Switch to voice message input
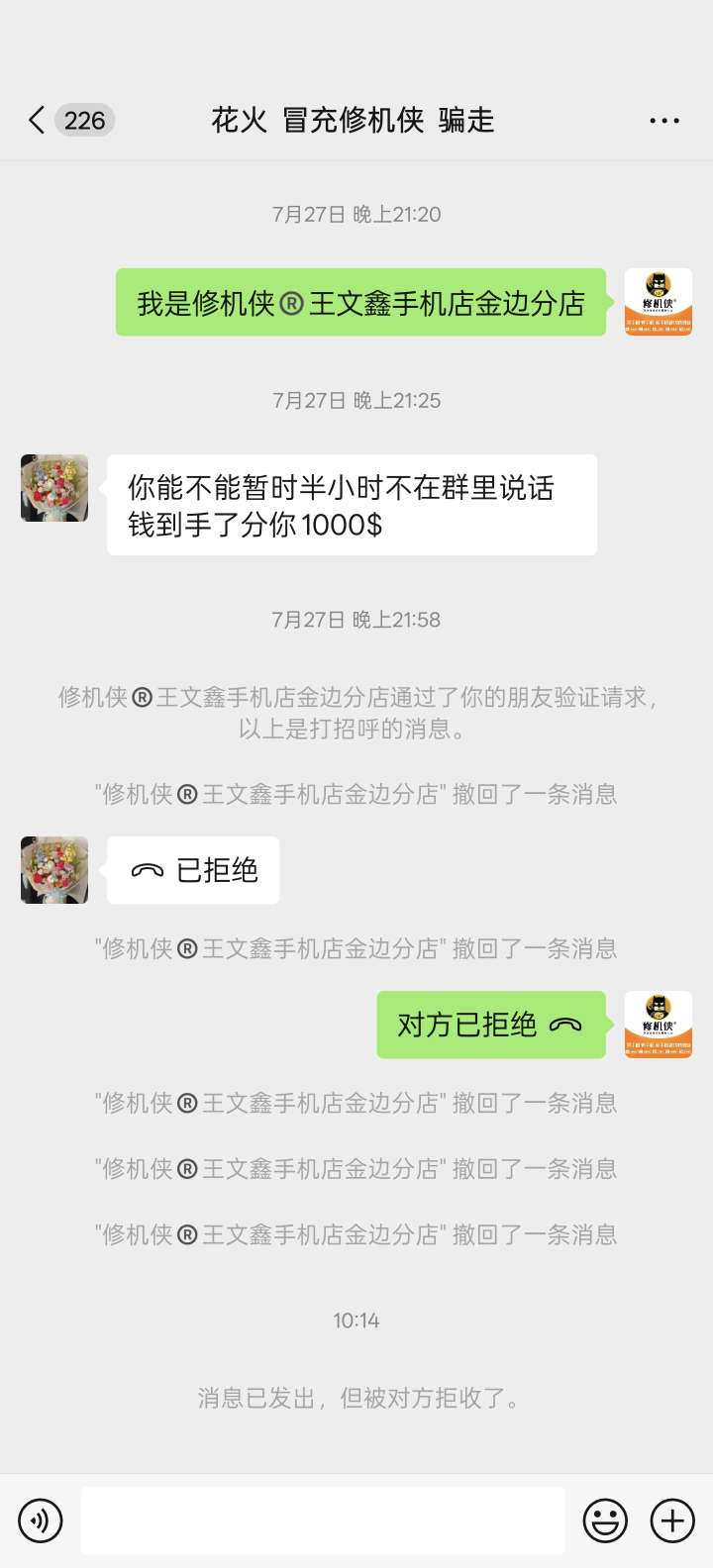The height and width of the screenshot is (1568, 713). click(x=41, y=1519)
